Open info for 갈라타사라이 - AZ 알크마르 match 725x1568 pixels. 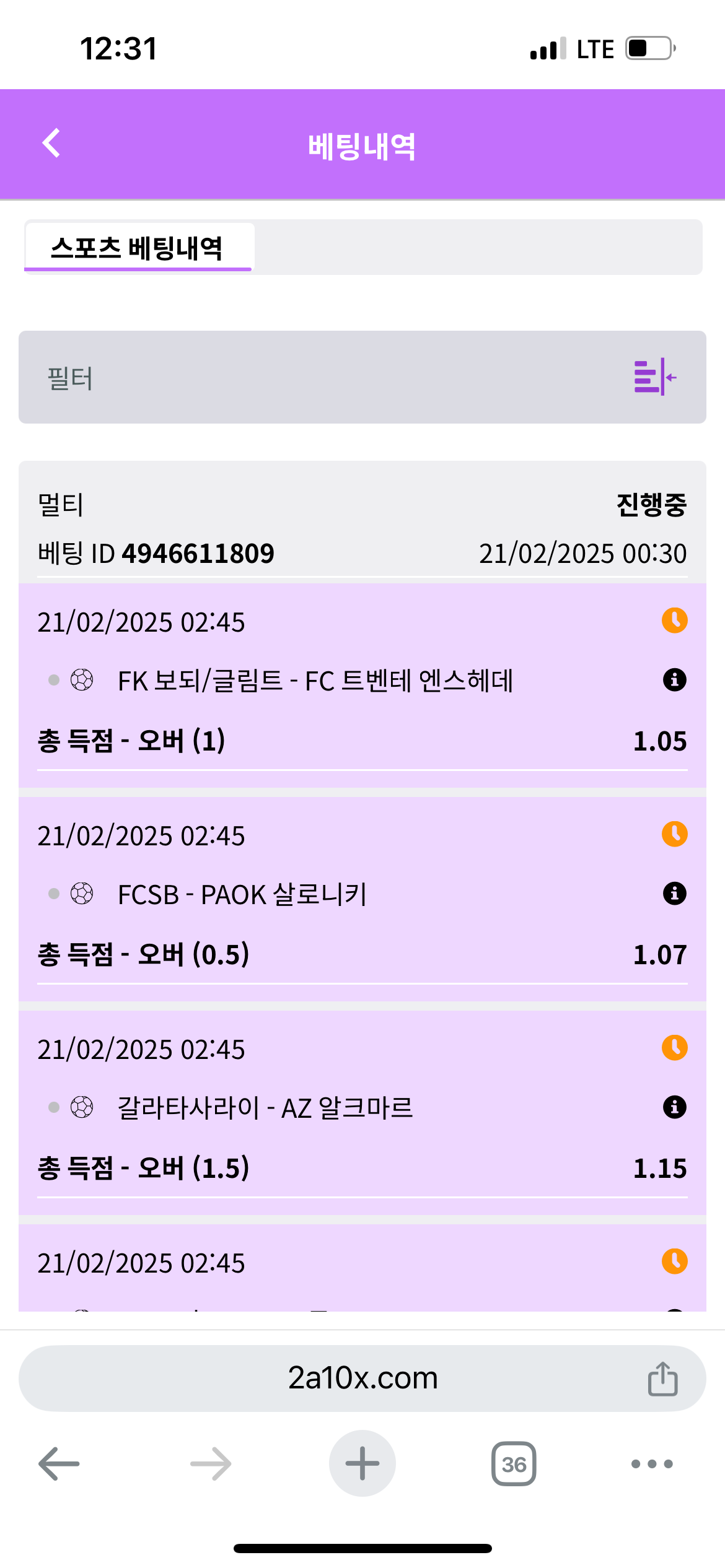(x=674, y=1107)
